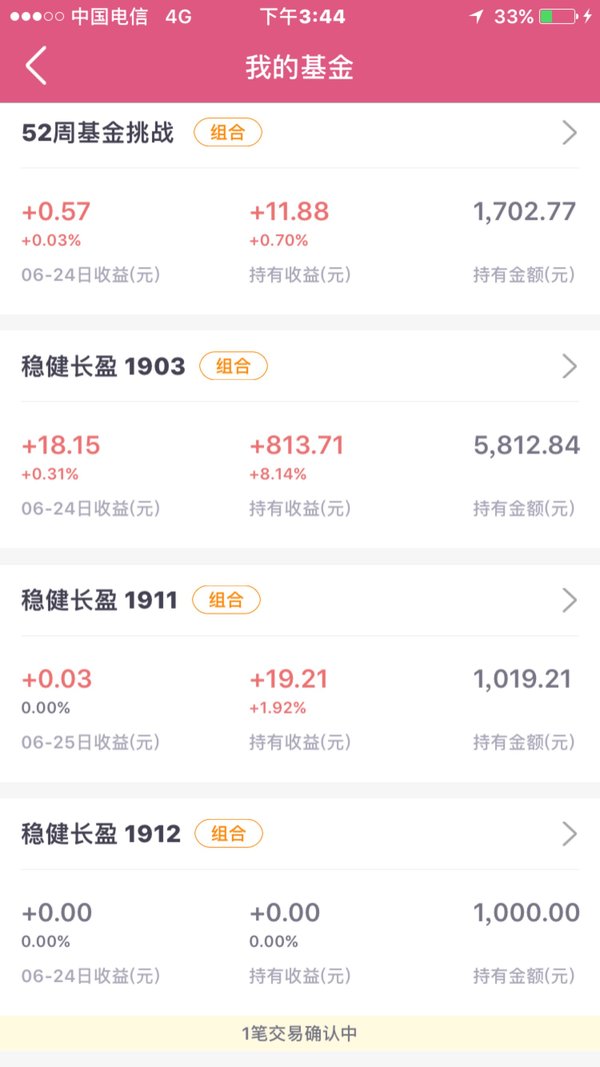
Task: Go back from 我的基金
Action: 36,66
